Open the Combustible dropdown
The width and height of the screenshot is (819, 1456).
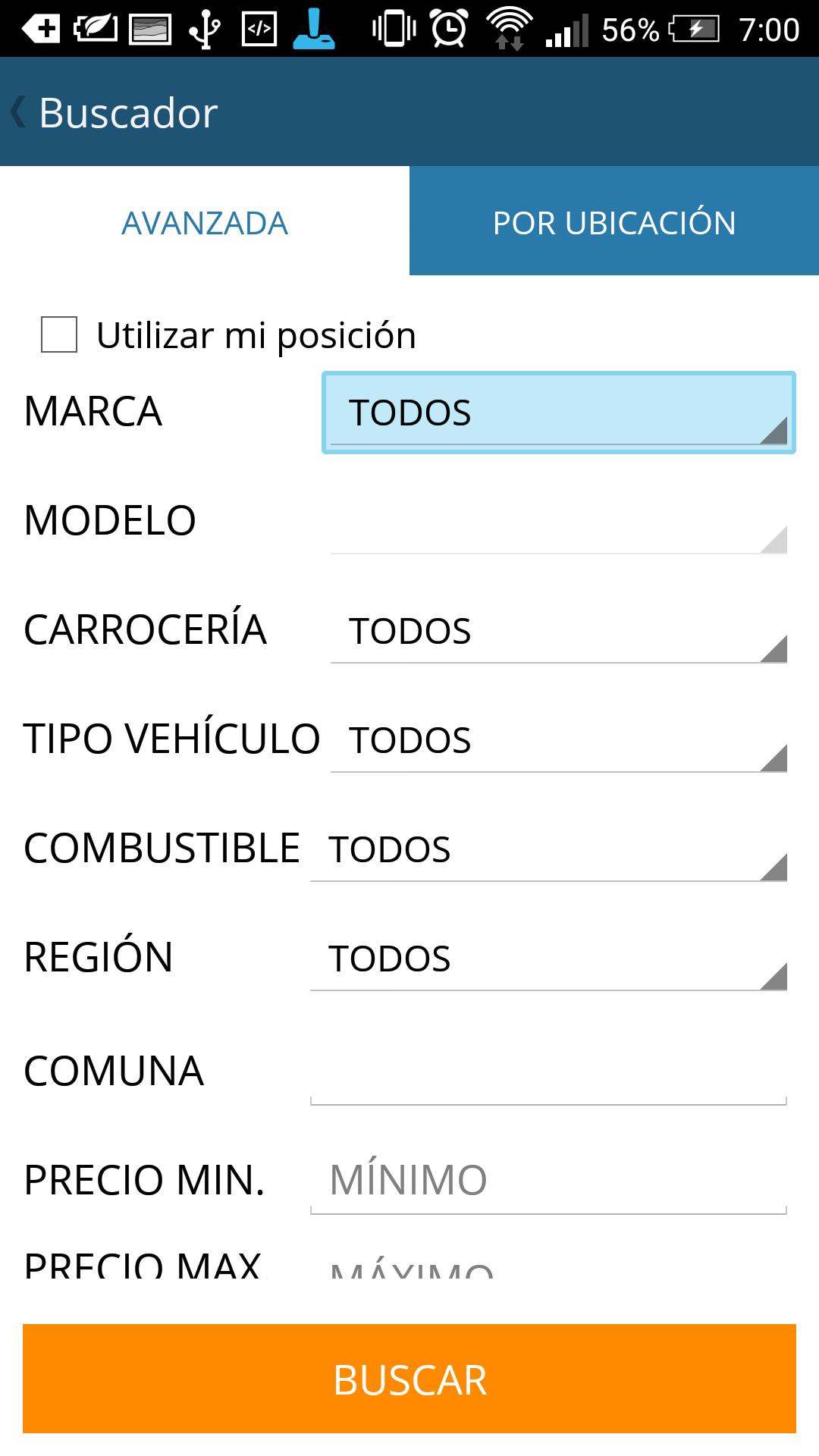548,850
